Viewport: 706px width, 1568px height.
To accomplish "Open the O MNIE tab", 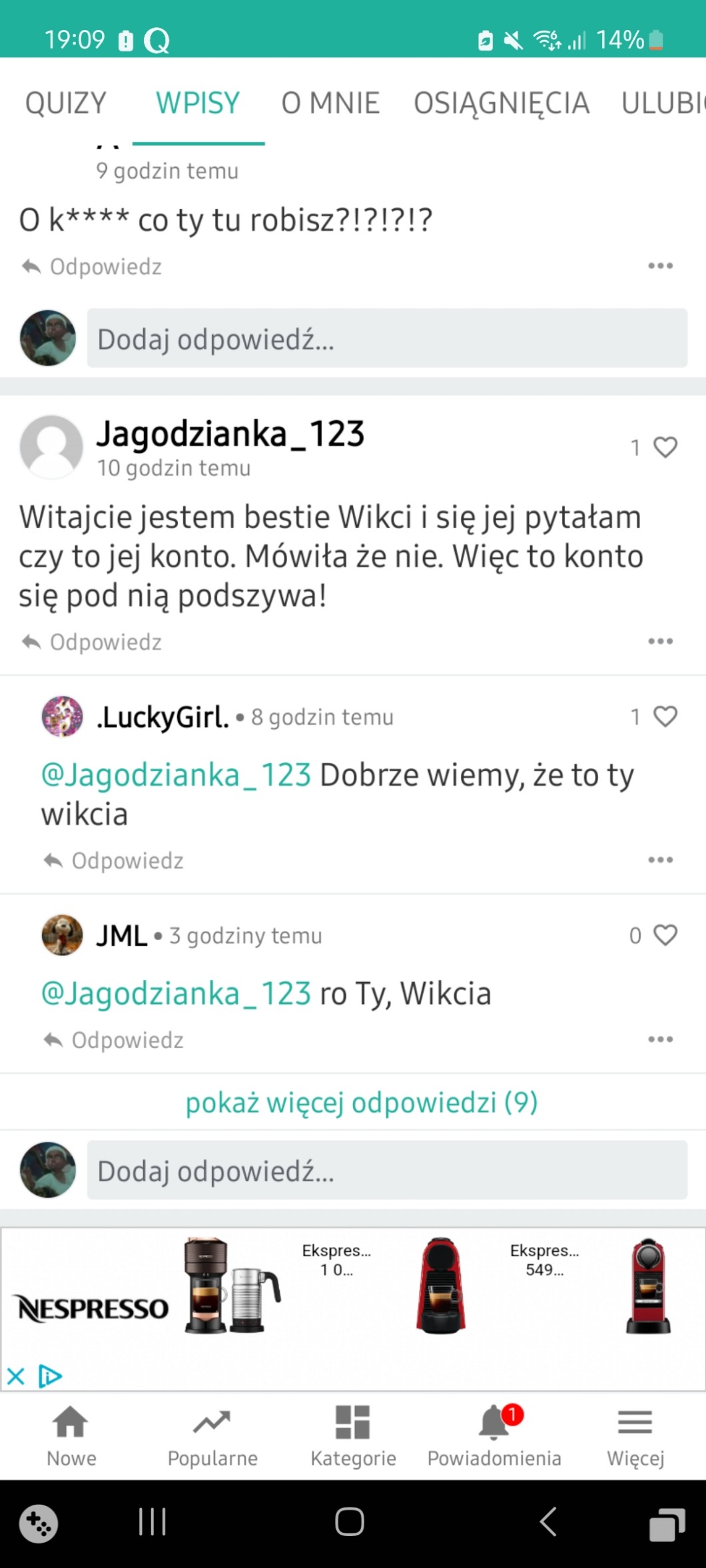I will [x=330, y=103].
